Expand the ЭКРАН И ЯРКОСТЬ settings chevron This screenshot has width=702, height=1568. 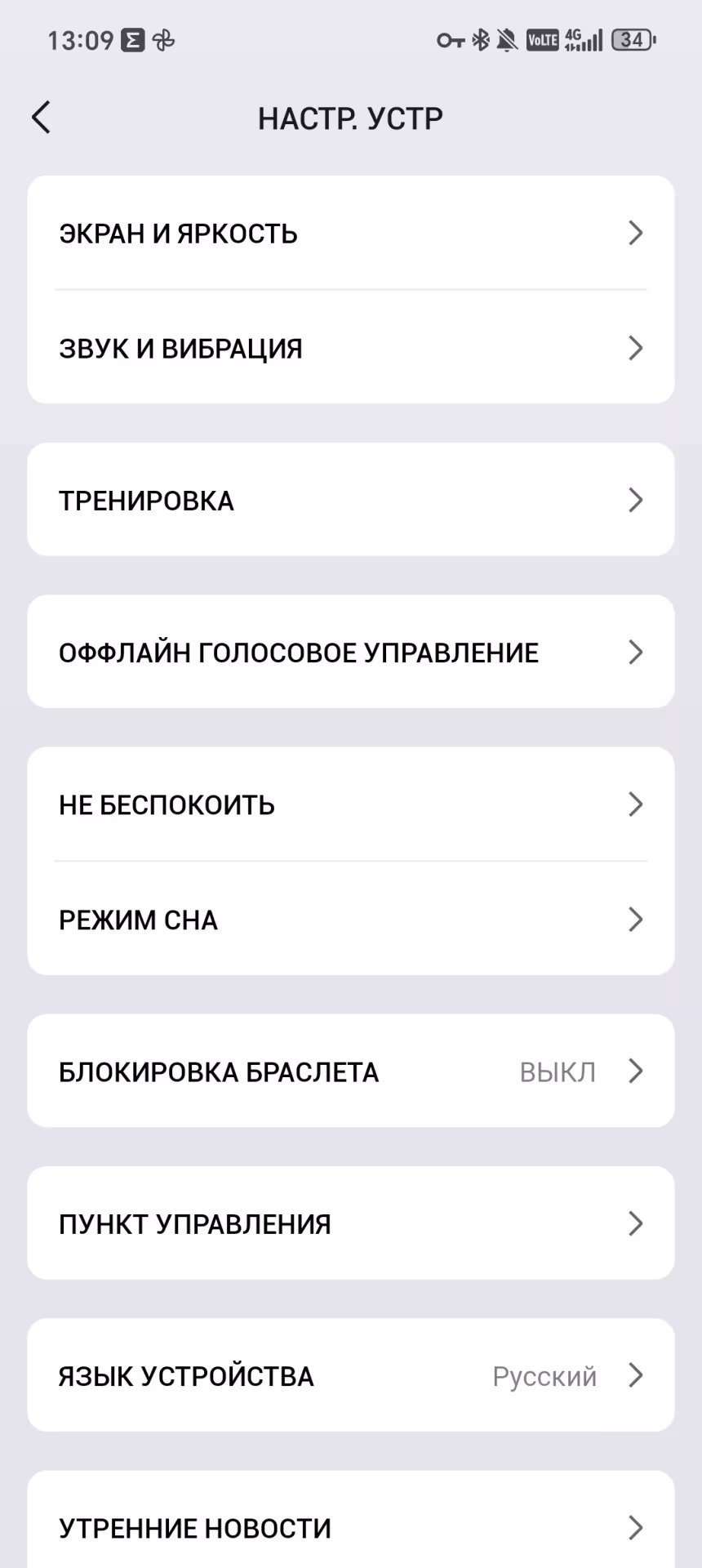[638, 233]
